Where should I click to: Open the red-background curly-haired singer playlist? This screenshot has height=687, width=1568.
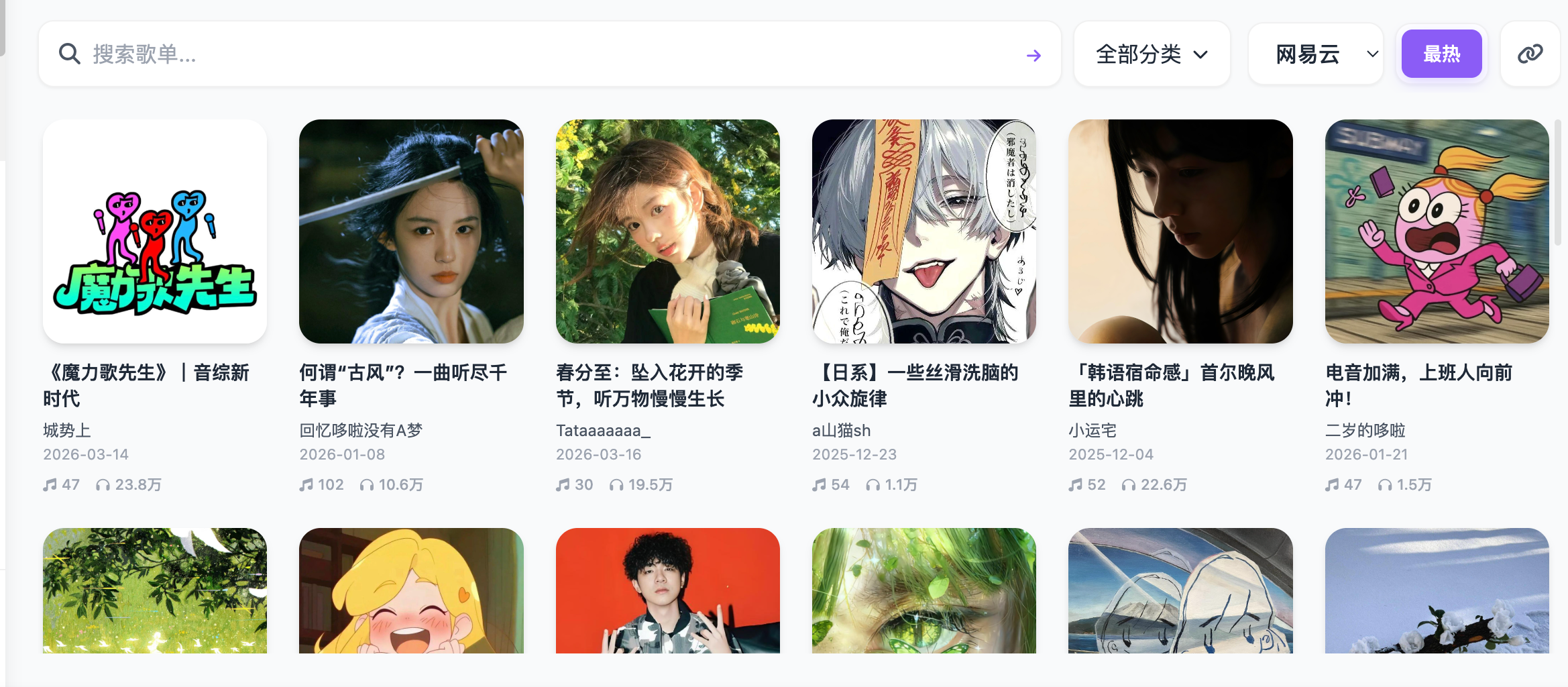667,590
